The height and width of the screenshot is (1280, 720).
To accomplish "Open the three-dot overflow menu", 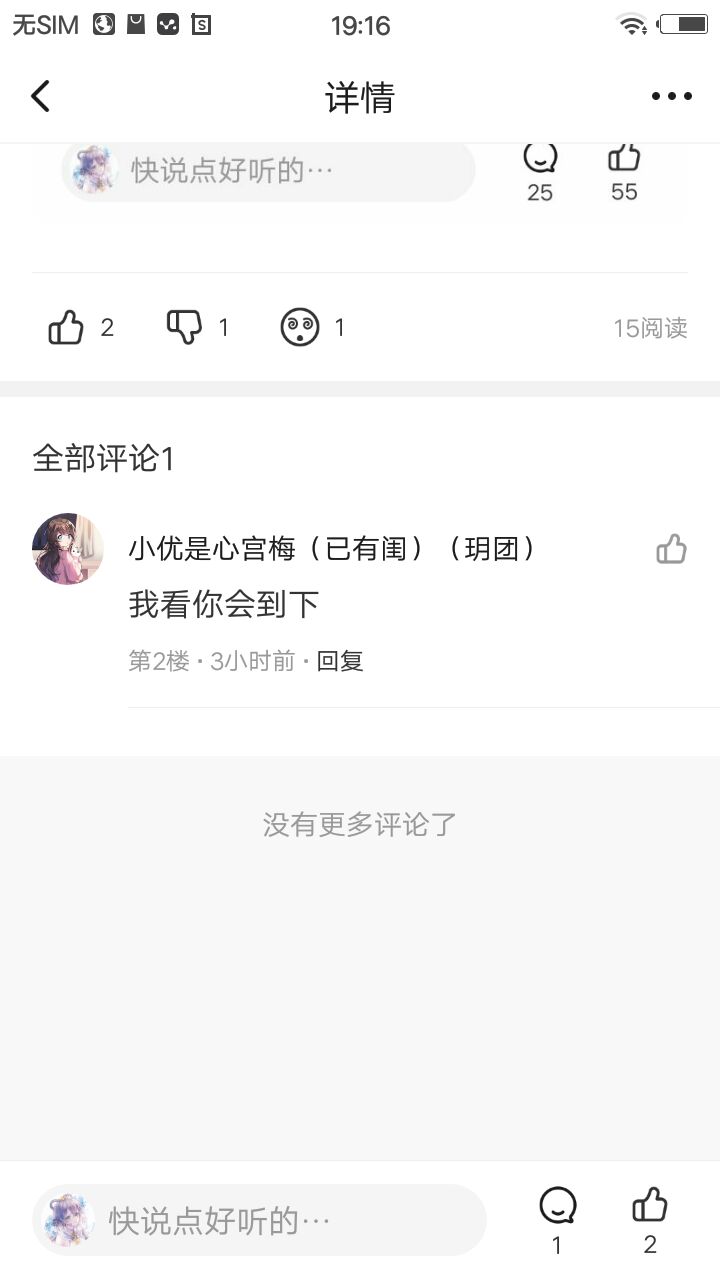I will [x=671, y=97].
